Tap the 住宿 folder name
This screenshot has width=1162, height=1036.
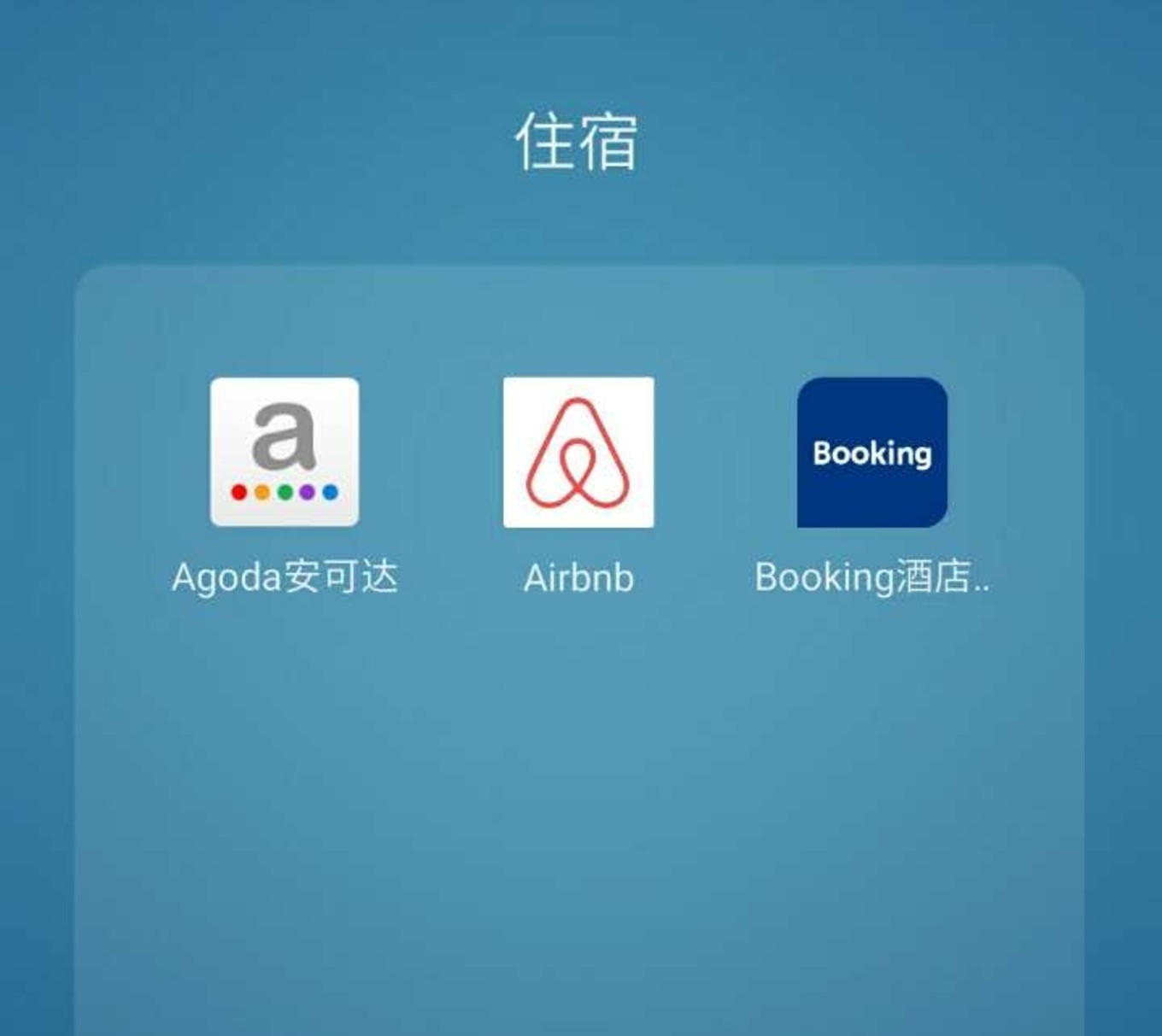tap(577, 142)
